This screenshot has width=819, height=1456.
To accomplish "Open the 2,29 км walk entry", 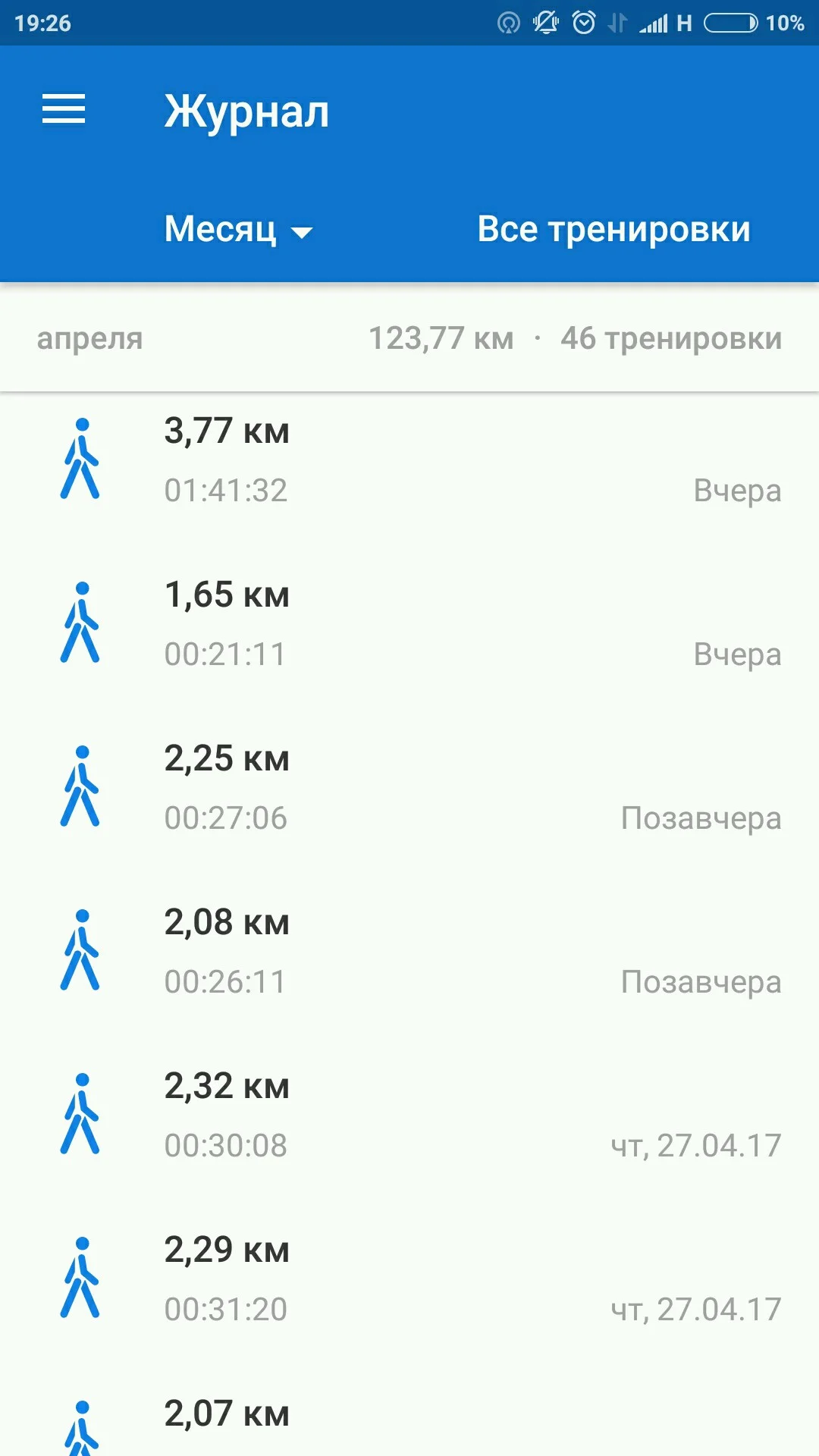I will [409, 1279].
